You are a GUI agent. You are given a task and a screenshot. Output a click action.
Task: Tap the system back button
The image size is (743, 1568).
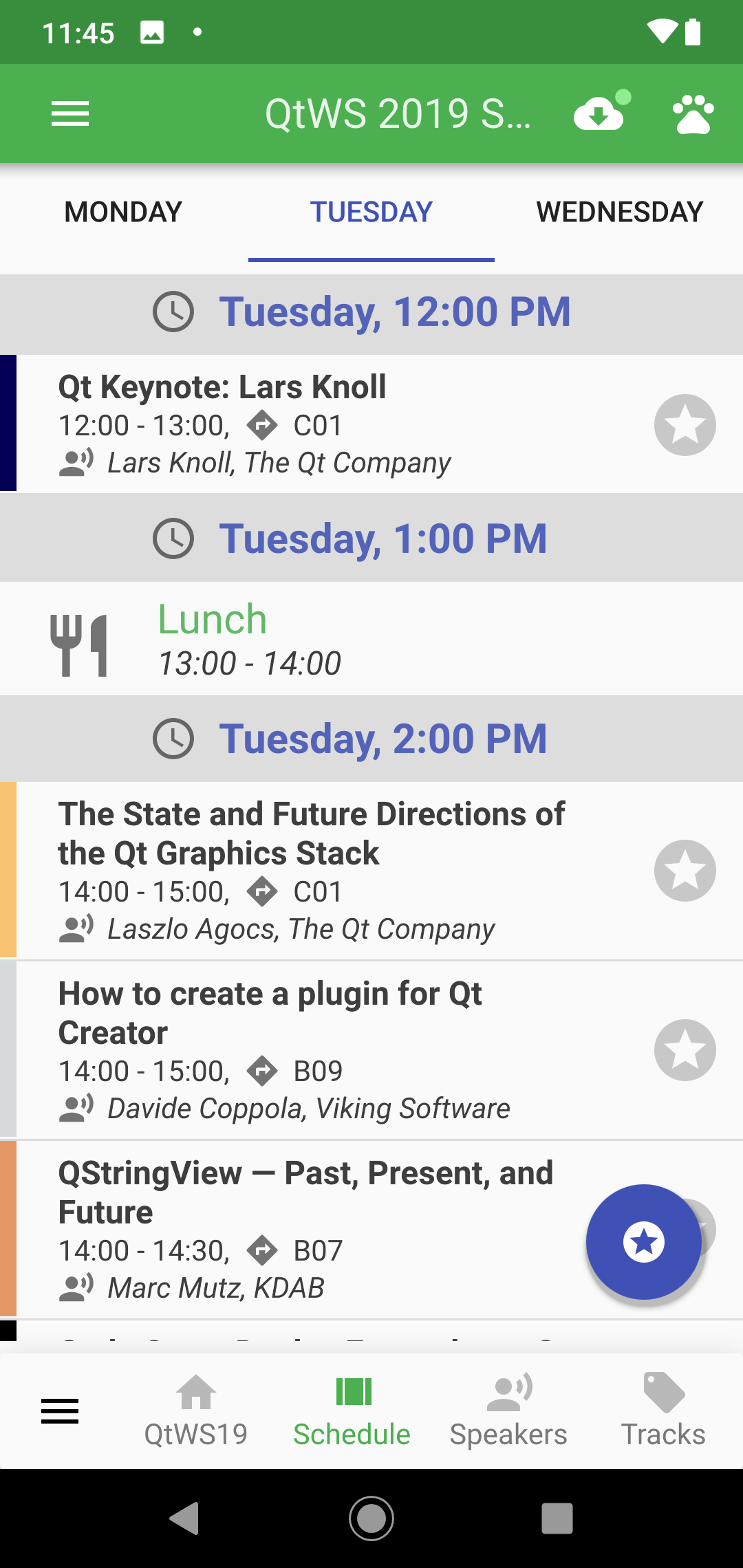tap(184, 1518)
